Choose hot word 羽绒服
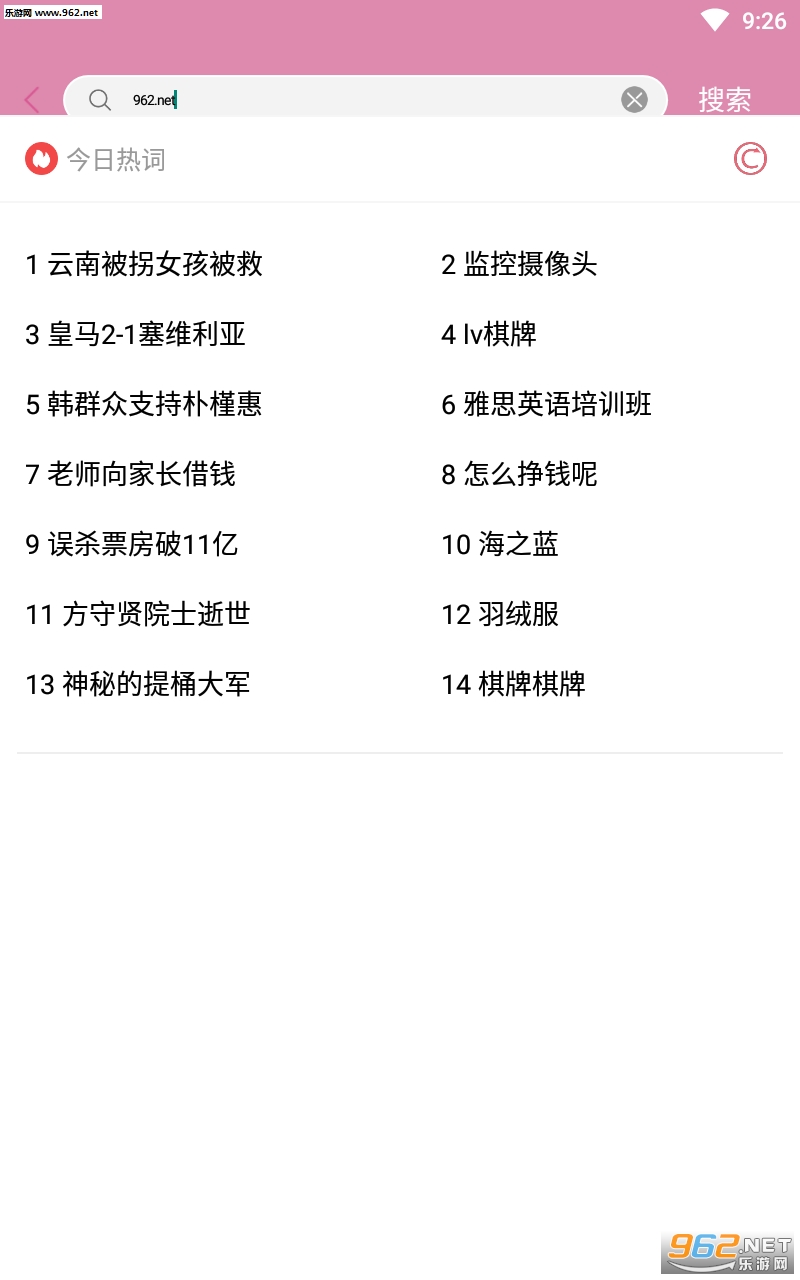 [x=500, y=614]
